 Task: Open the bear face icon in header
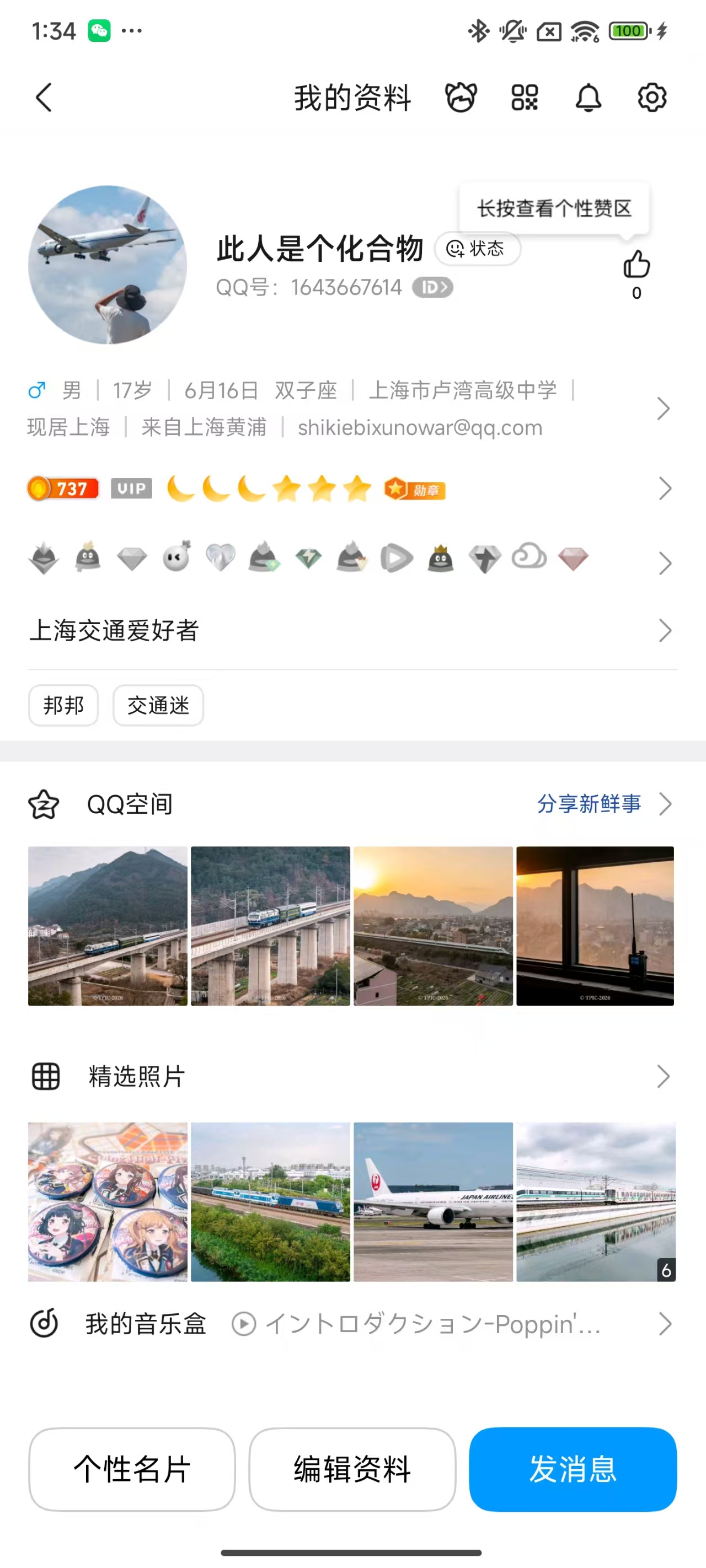click(461, 98)
